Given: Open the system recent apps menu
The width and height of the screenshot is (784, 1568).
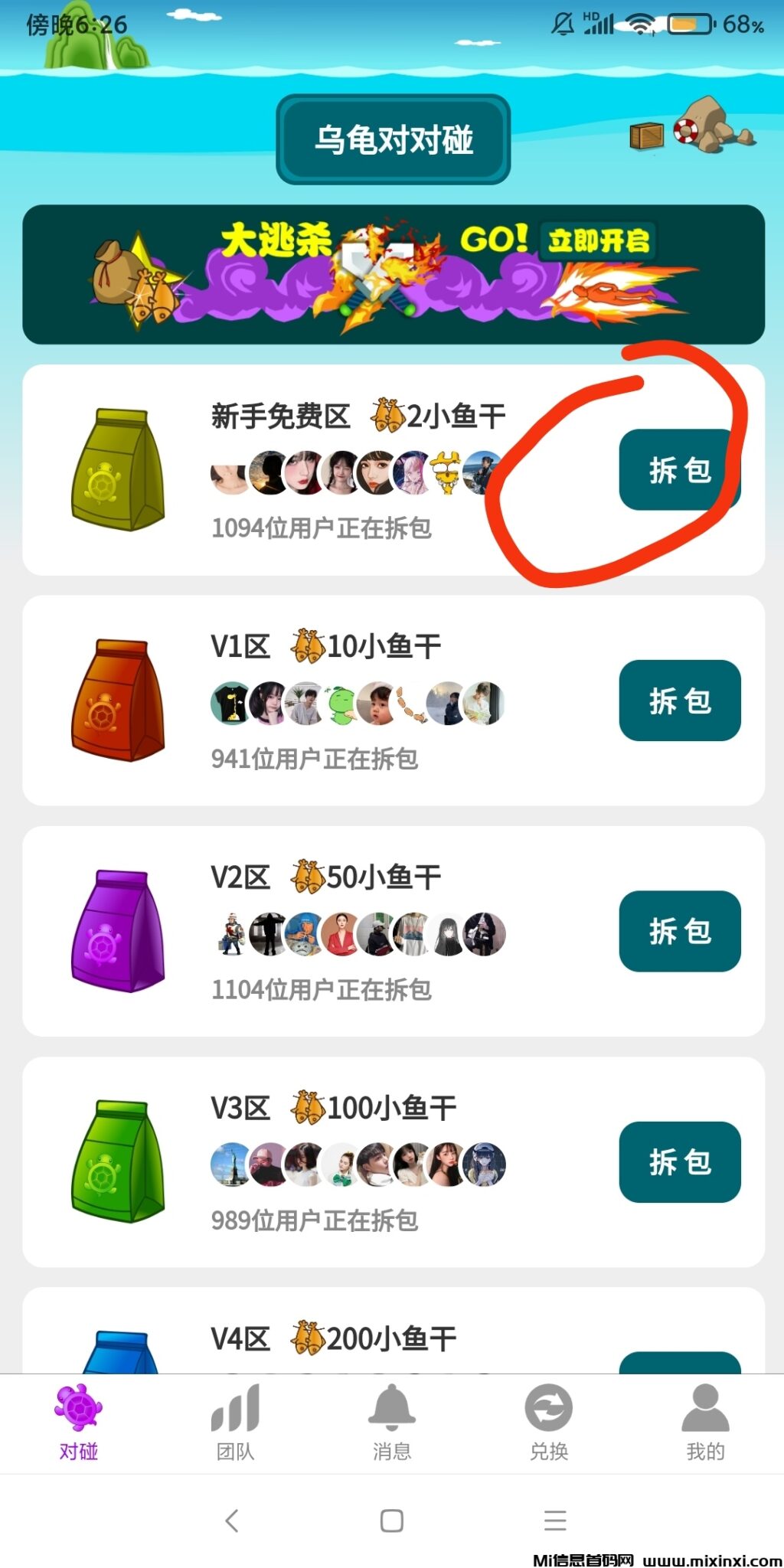Looking at the screenshot, I should (x=555, y=1521).
